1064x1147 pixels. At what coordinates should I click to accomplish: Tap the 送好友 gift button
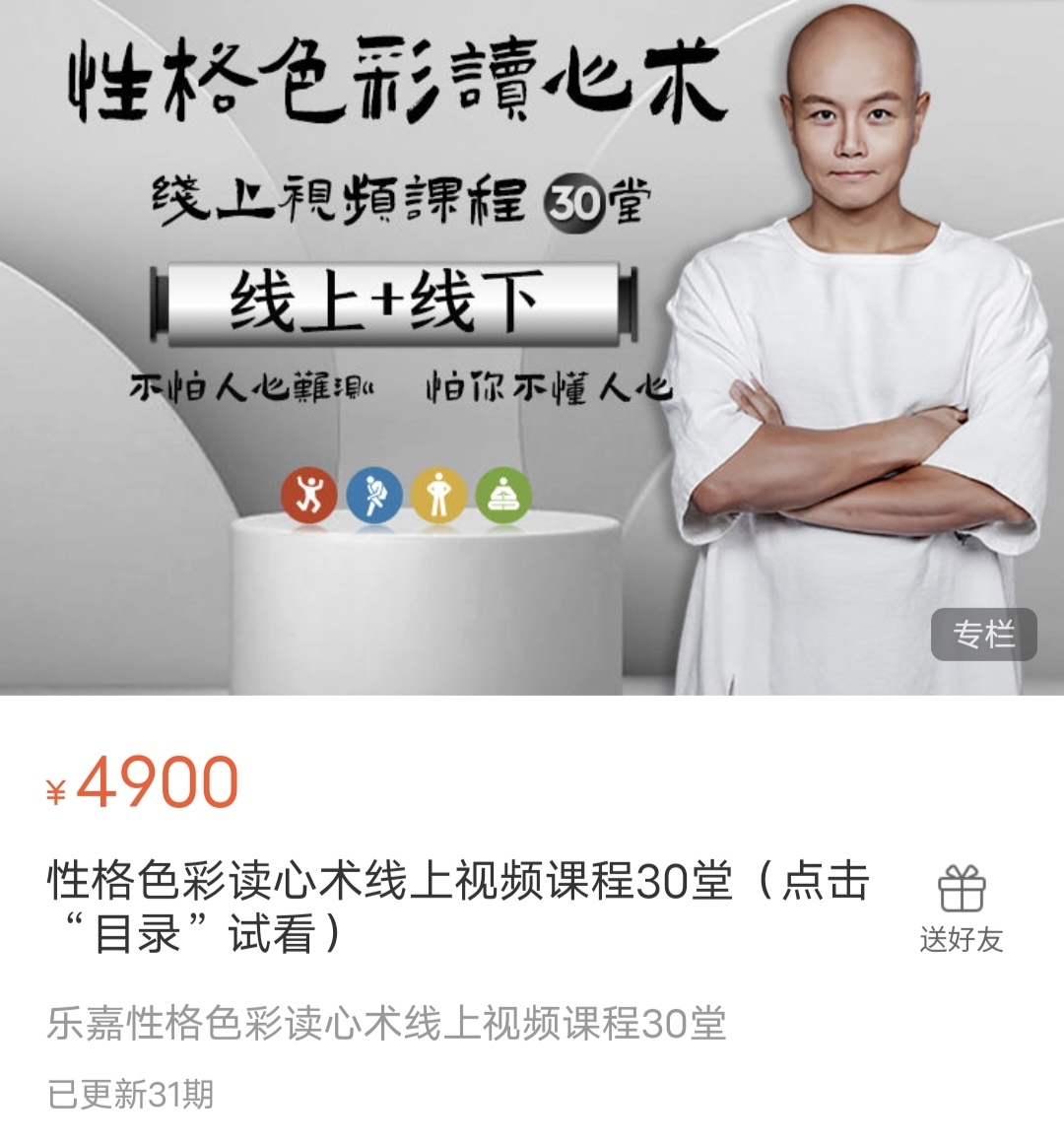961,909
